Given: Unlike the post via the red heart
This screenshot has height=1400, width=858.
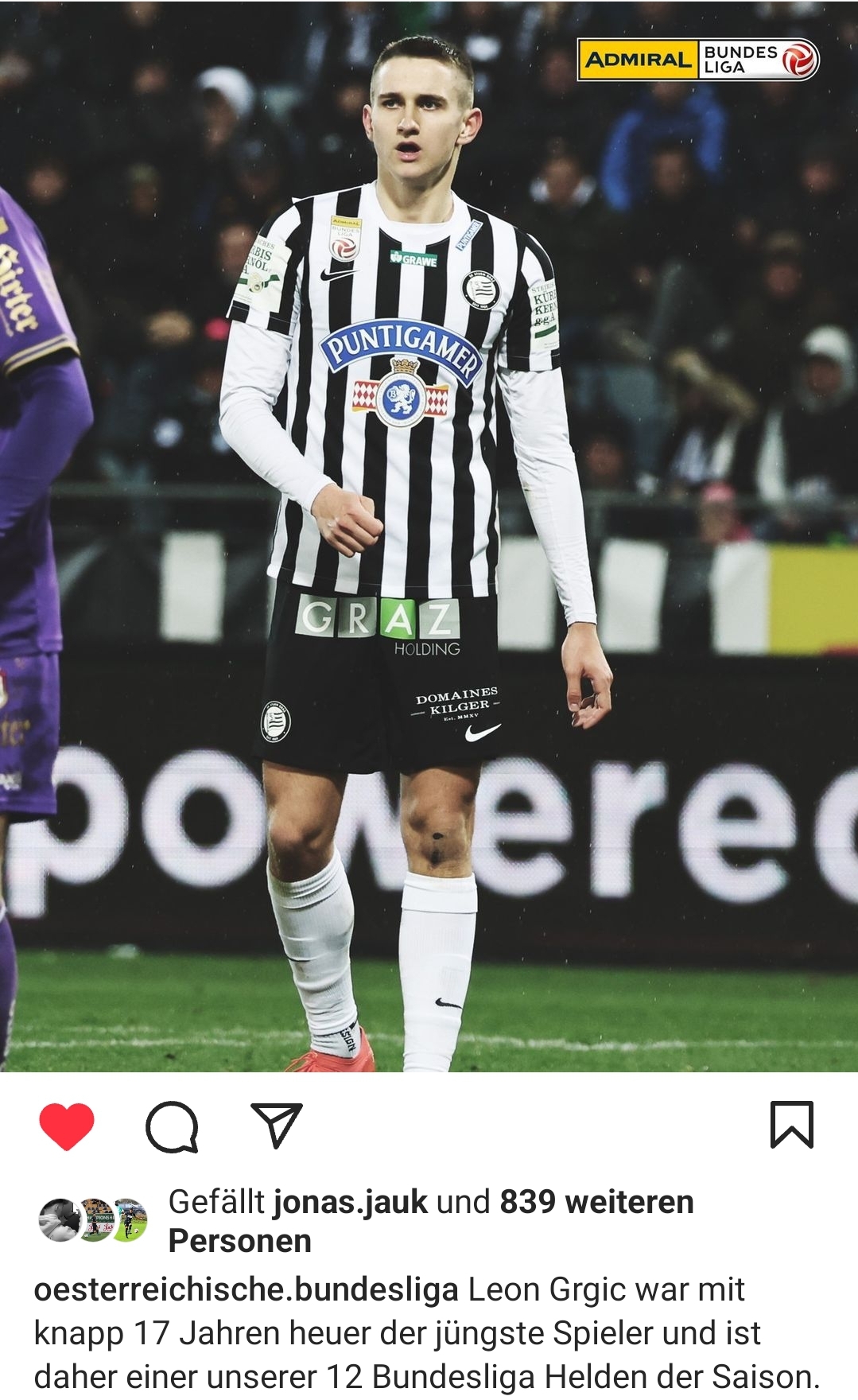Looking at the screenshot, I should (x=67, y=1126).
